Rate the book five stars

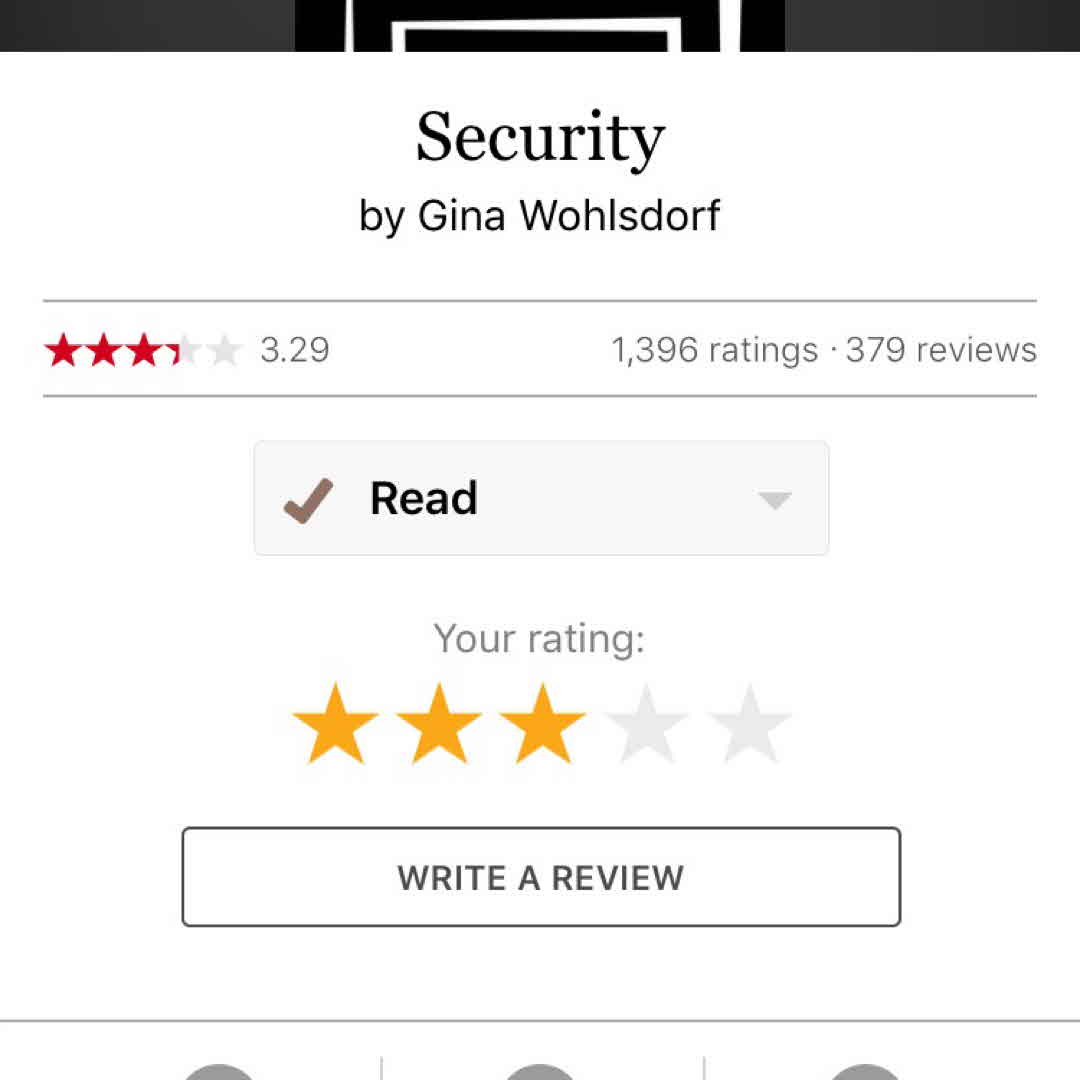coord(749,726)
